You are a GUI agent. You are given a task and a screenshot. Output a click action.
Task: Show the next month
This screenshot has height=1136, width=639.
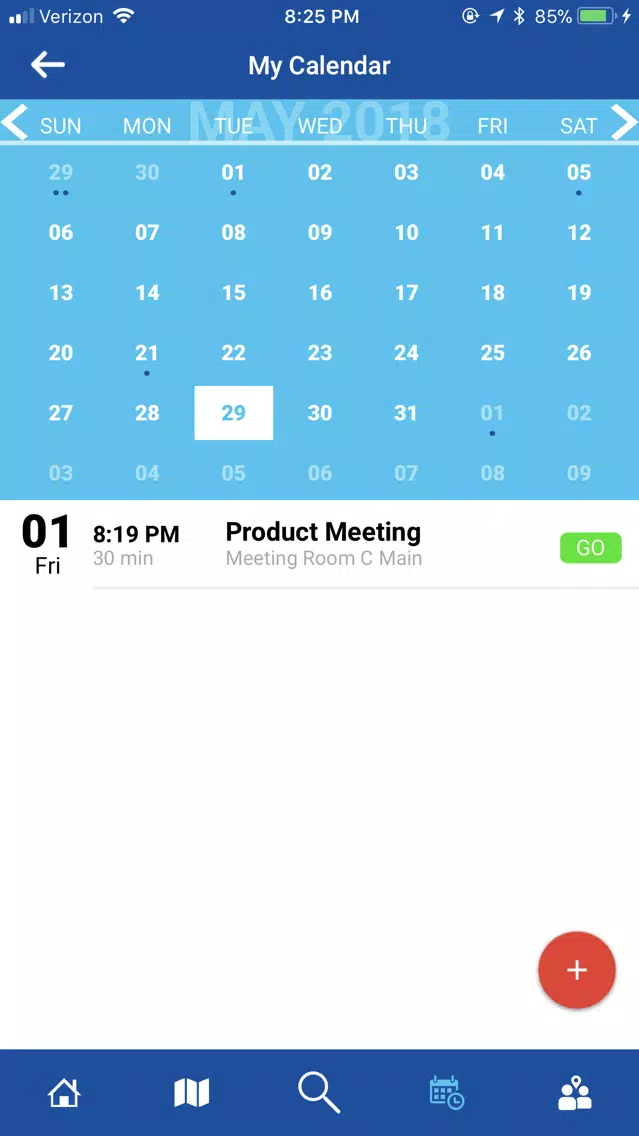(623, 123)
